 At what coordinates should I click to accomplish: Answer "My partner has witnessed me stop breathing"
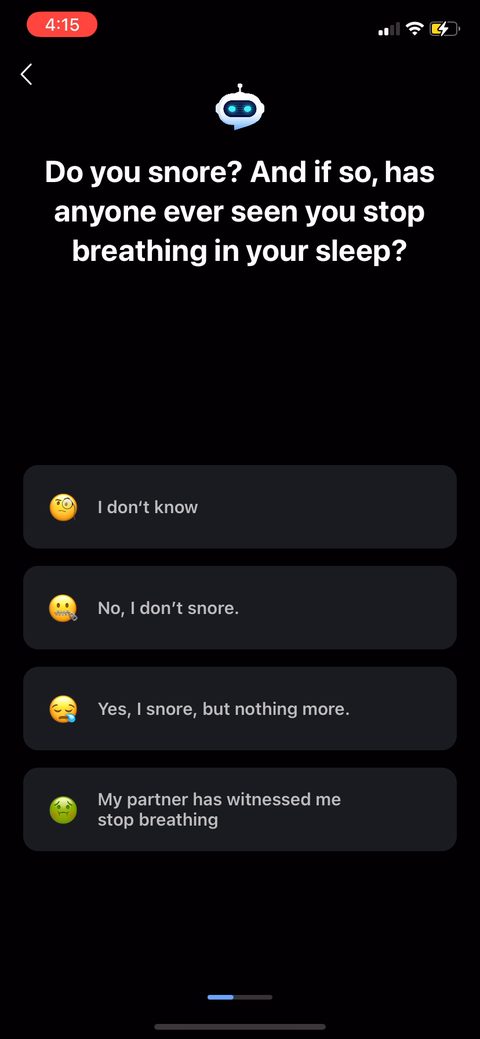(x=240, y=809)
